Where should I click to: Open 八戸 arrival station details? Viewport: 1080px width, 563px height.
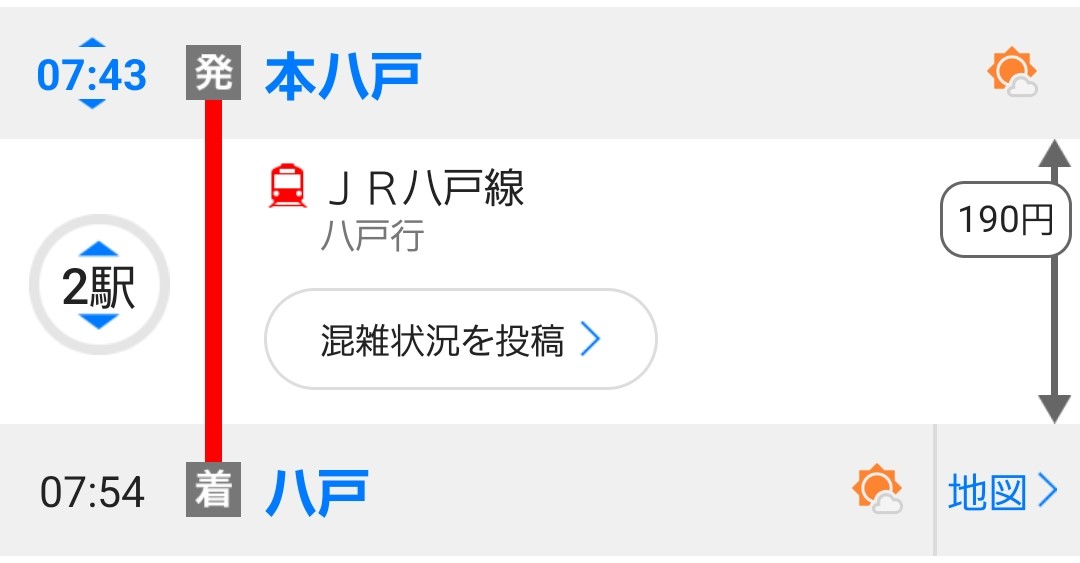317,492
